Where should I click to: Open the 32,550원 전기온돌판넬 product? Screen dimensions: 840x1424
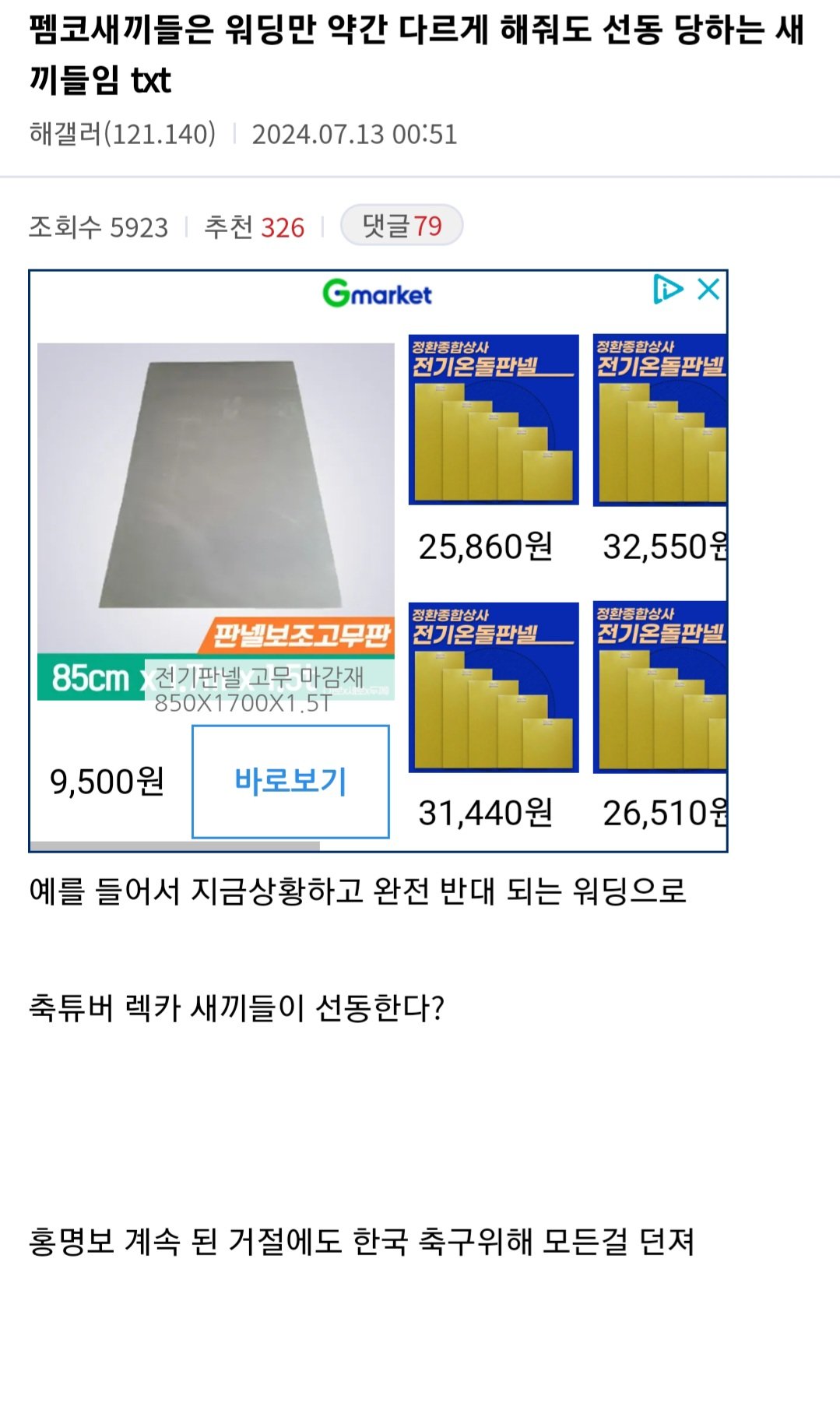click(x=660, y=420)
